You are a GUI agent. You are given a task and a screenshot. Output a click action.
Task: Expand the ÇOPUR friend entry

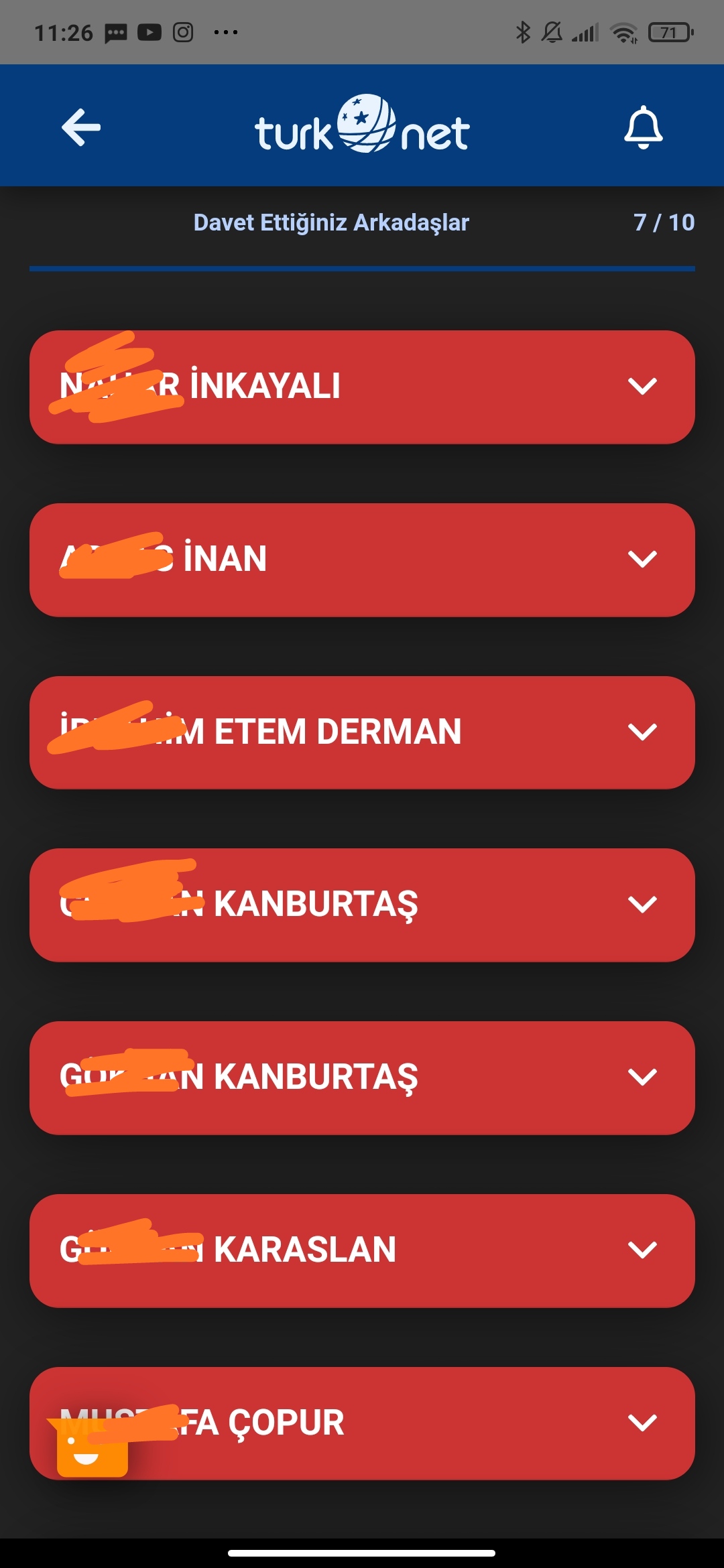point(362,1423)
